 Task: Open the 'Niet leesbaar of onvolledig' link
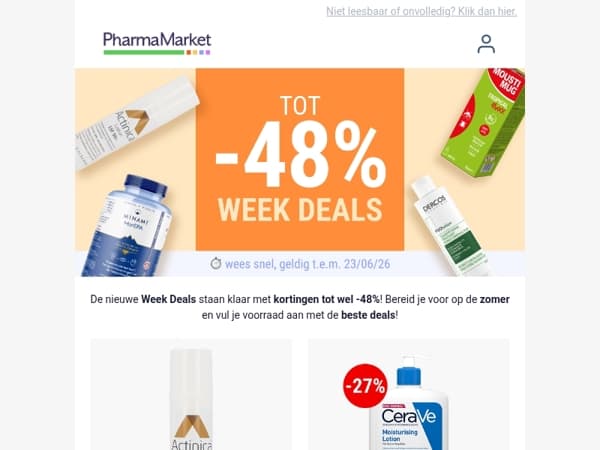(421, 11)
